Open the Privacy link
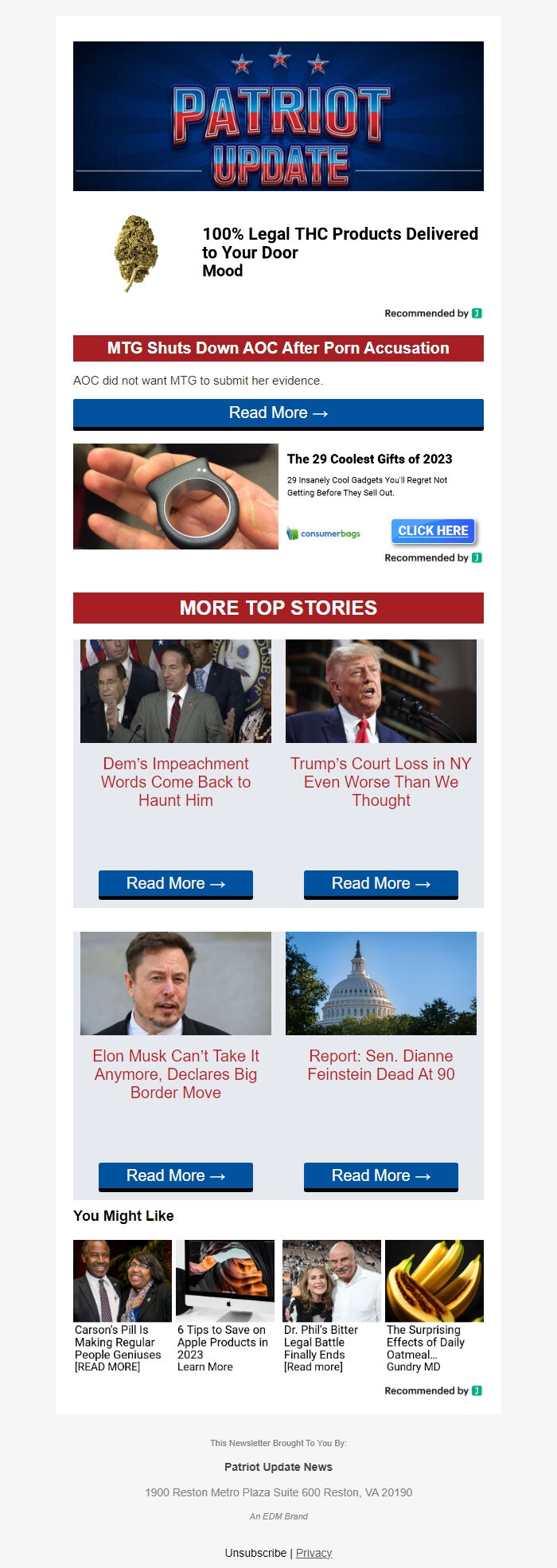Viewport: 557px width, 1568px height. point(314,1553)
